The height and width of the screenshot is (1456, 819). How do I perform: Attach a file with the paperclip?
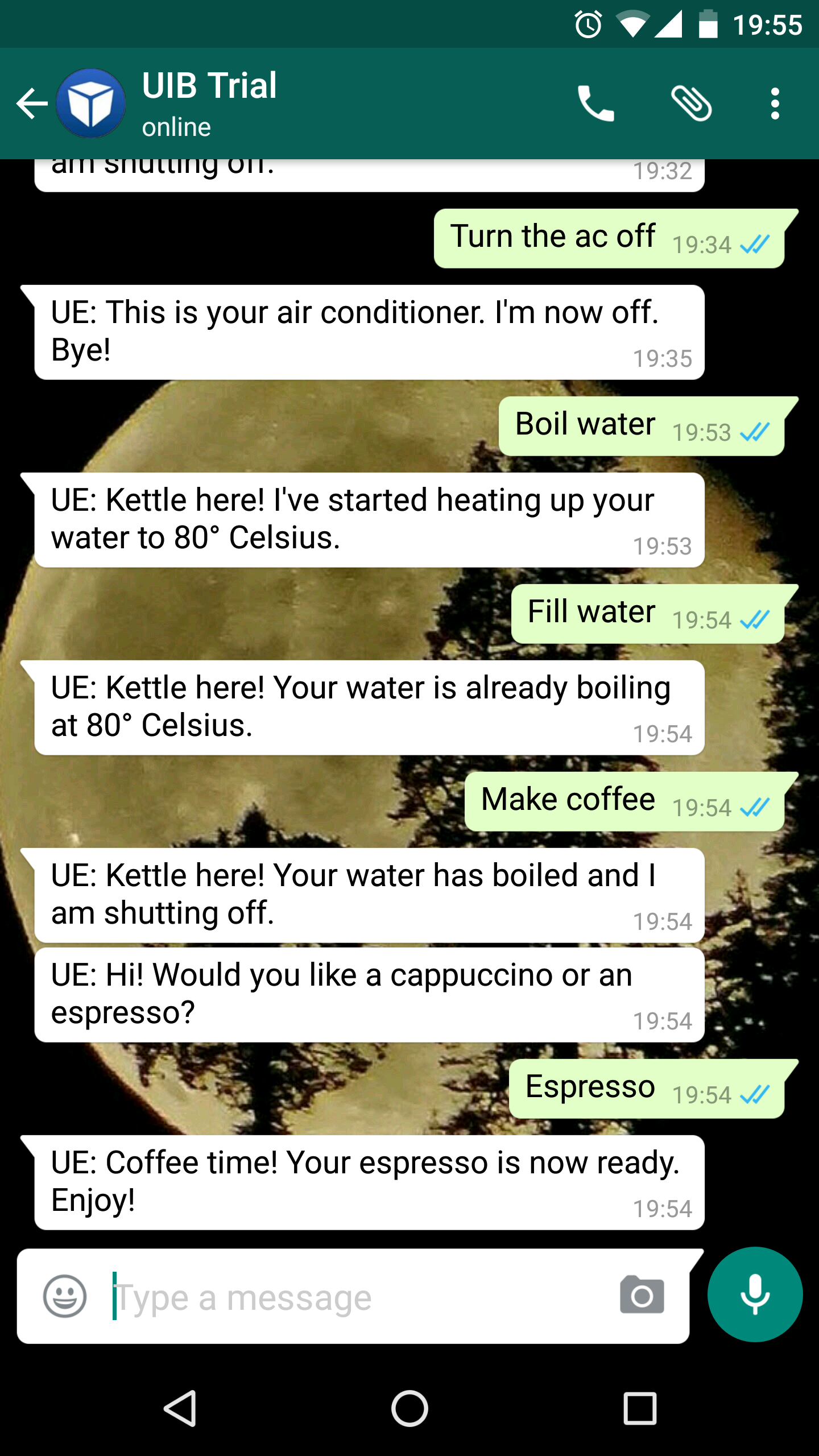[691, 104]
